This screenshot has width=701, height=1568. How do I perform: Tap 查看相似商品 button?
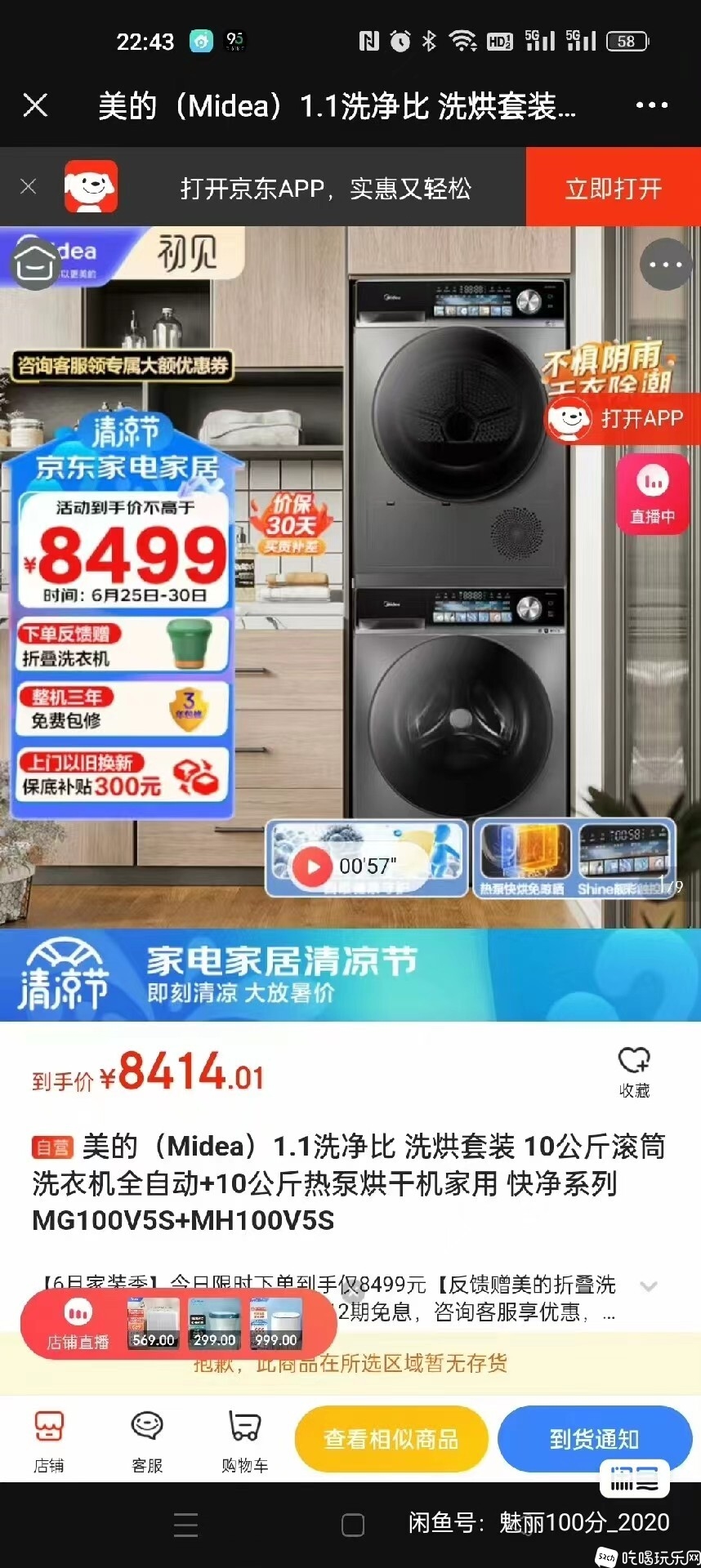(x=391, y=1439)
